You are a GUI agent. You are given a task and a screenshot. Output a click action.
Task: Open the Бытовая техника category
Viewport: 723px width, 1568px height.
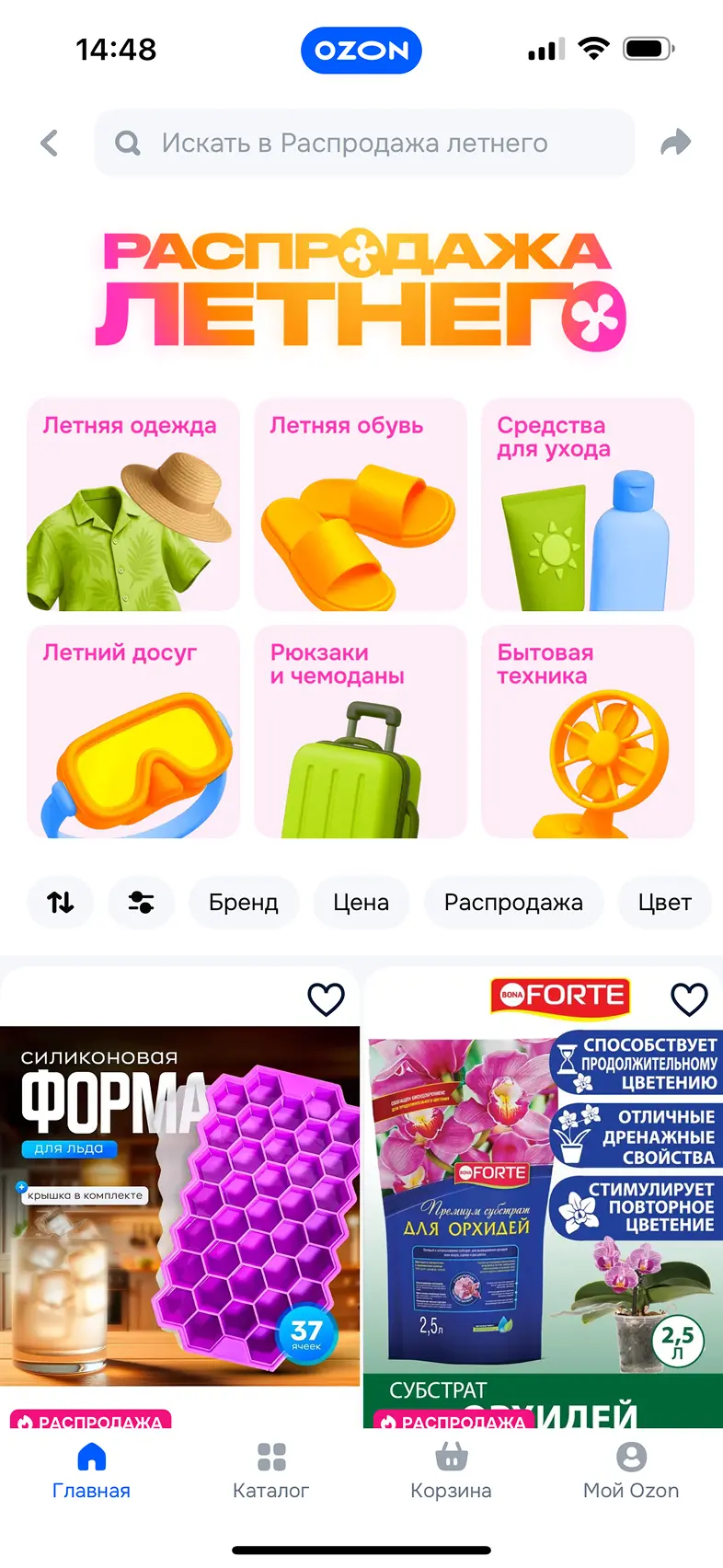(x=588, y=732)
